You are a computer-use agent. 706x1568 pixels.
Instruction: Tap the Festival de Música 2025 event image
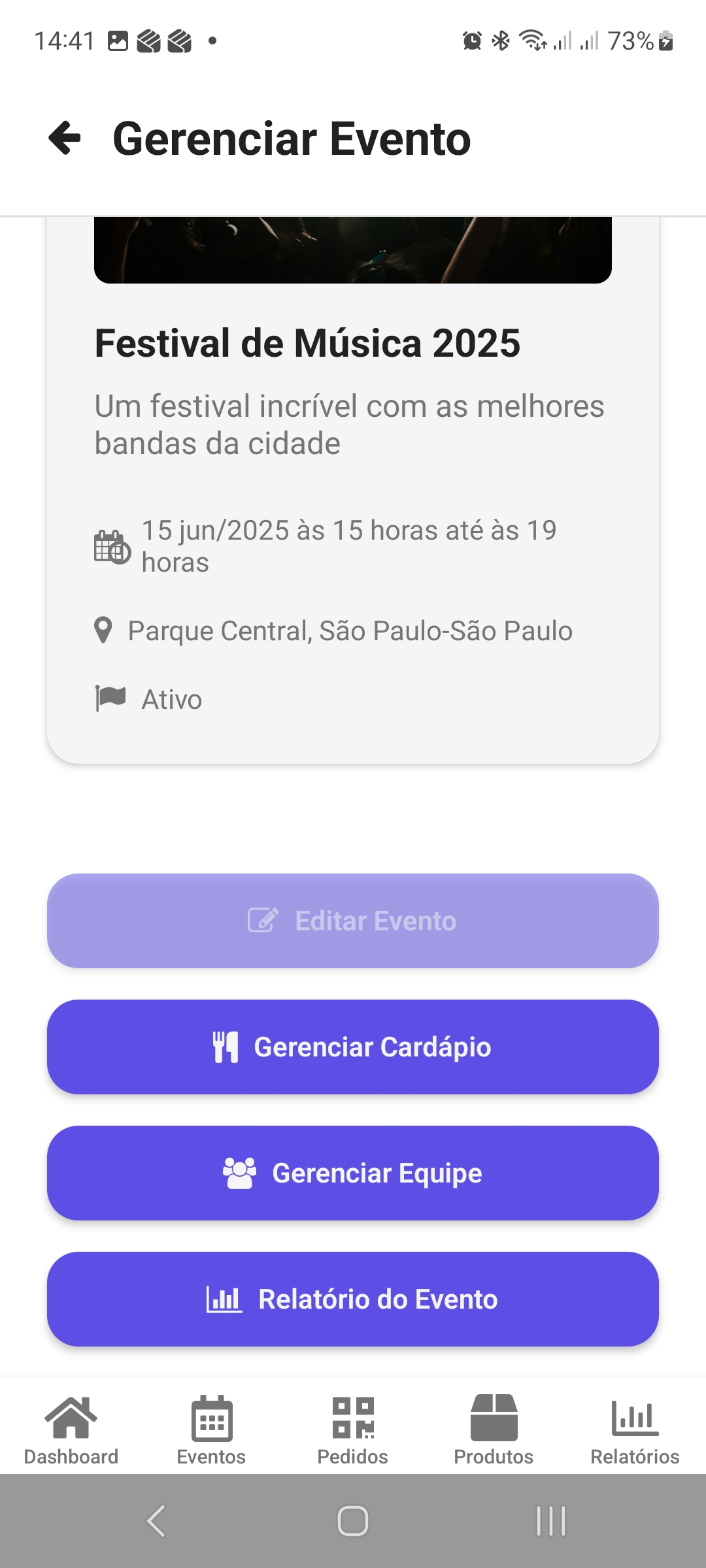[x=353, y=252]
